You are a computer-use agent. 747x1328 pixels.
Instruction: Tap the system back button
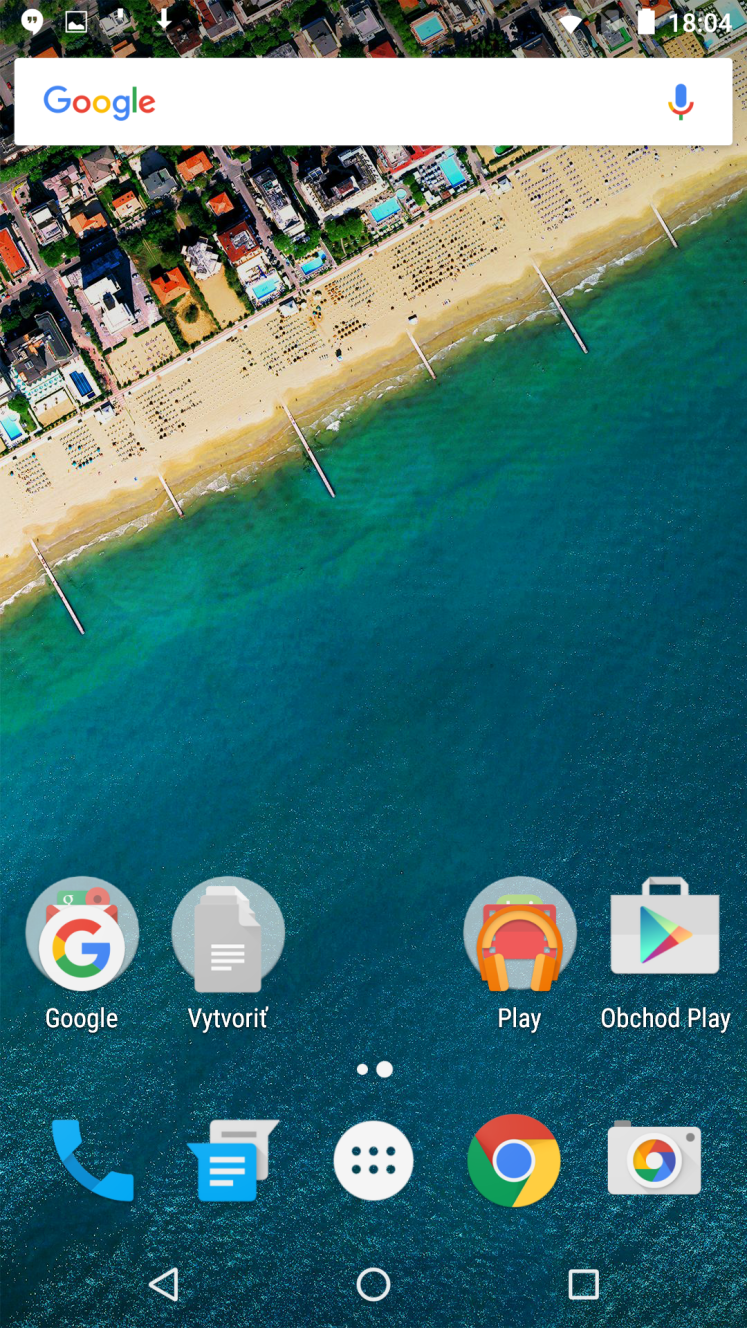pyautogui.click(x=163, y=1284)
